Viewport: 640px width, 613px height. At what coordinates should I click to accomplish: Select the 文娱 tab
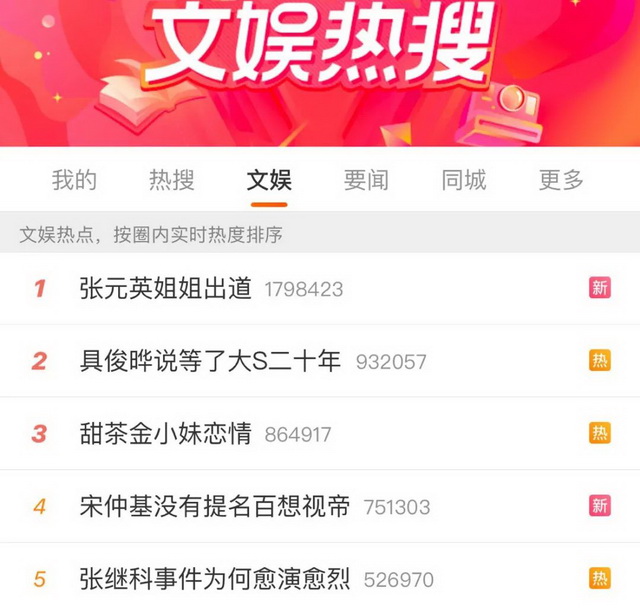(269, 181)
